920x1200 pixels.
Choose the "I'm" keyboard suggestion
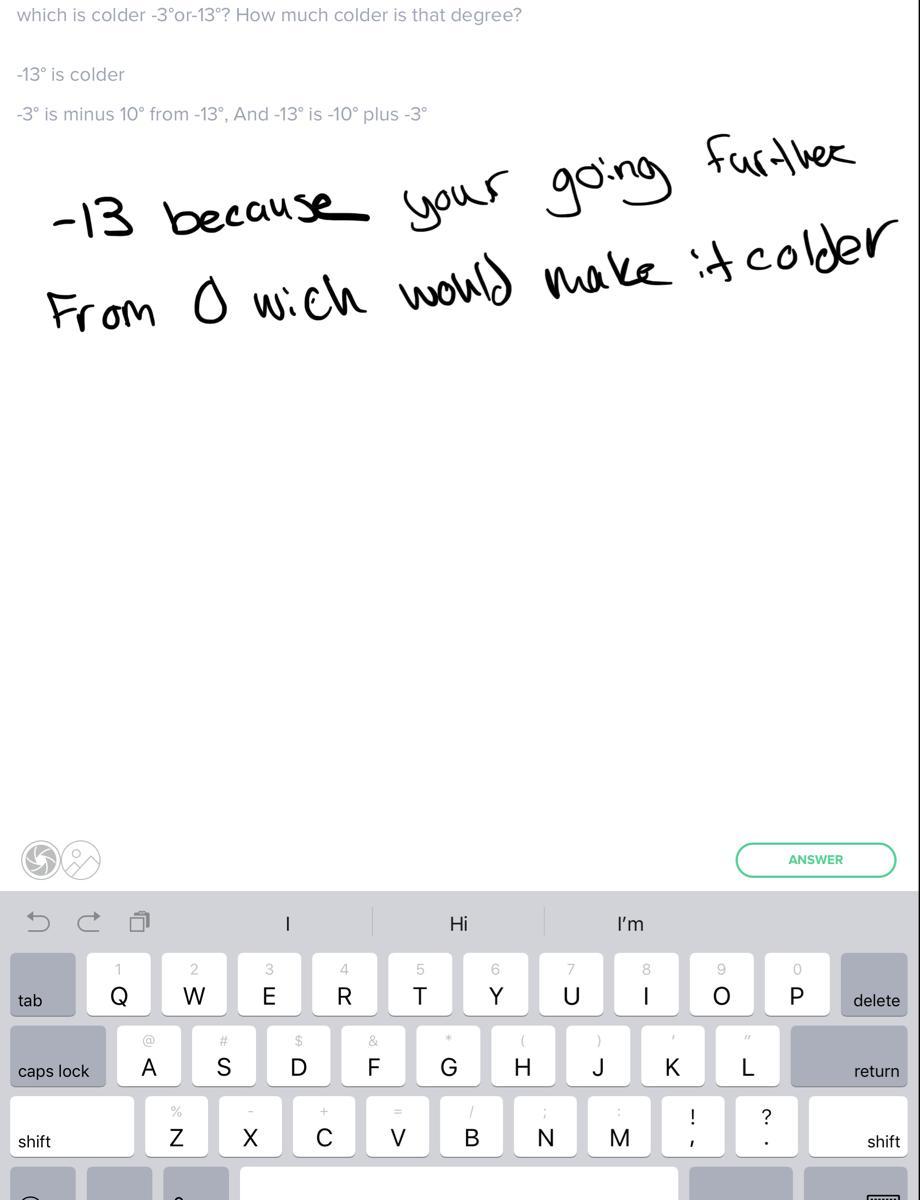tap(630, 924)
